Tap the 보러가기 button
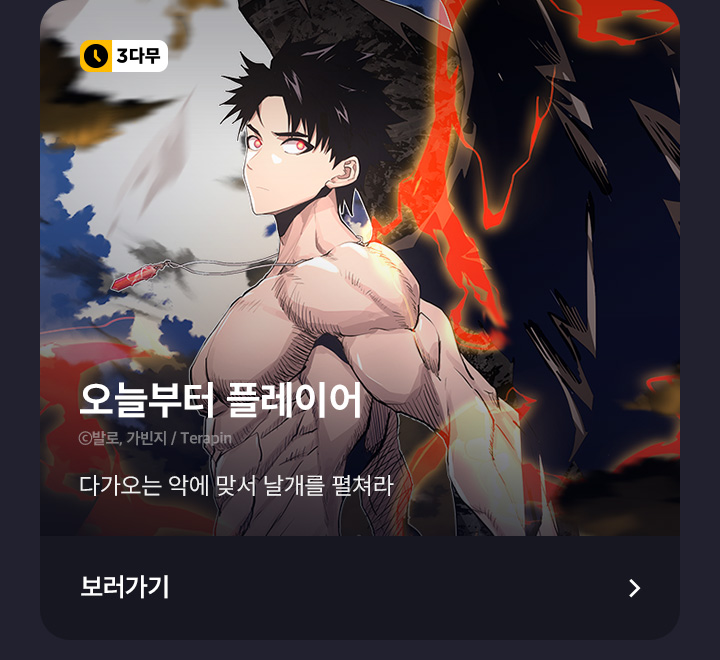The height and width of the screenshot is (660, 720). point(360,587)
